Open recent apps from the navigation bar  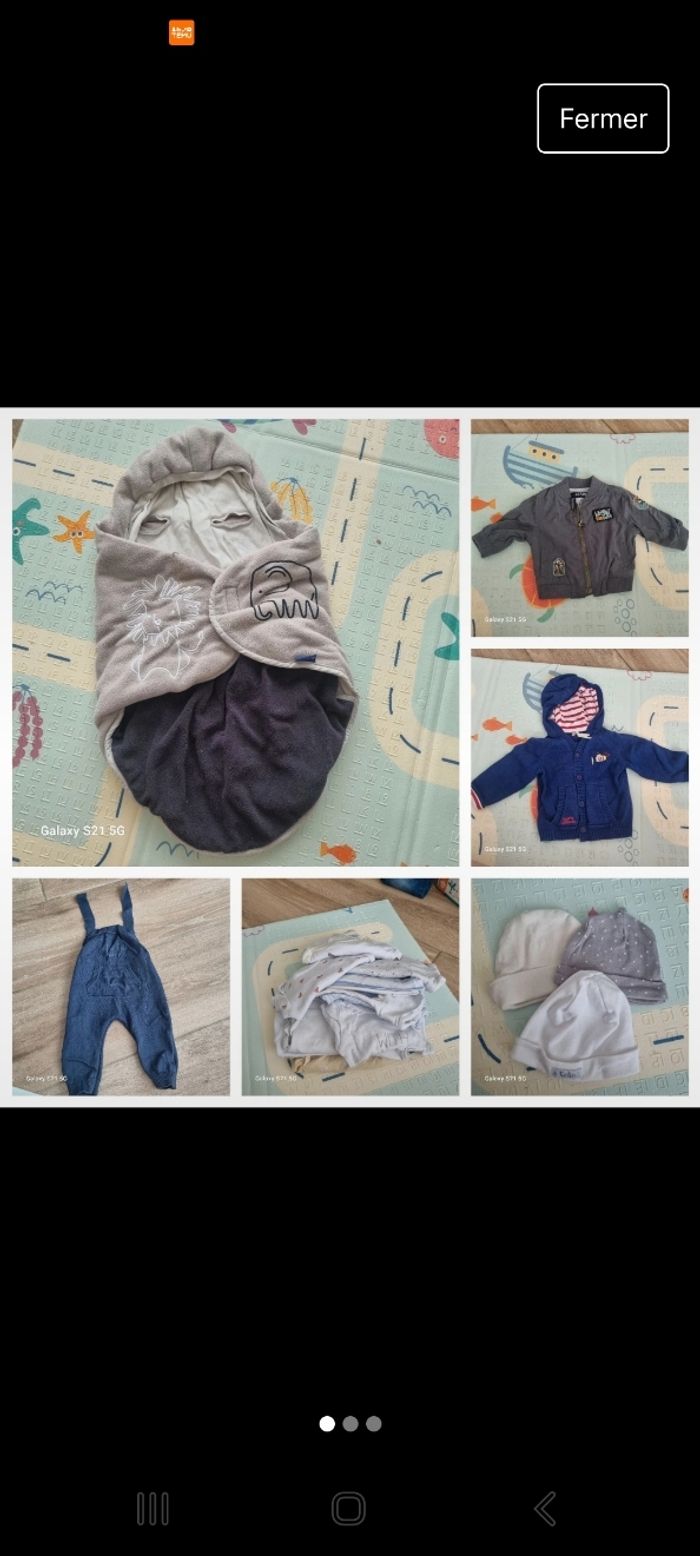coord(152,1508)
